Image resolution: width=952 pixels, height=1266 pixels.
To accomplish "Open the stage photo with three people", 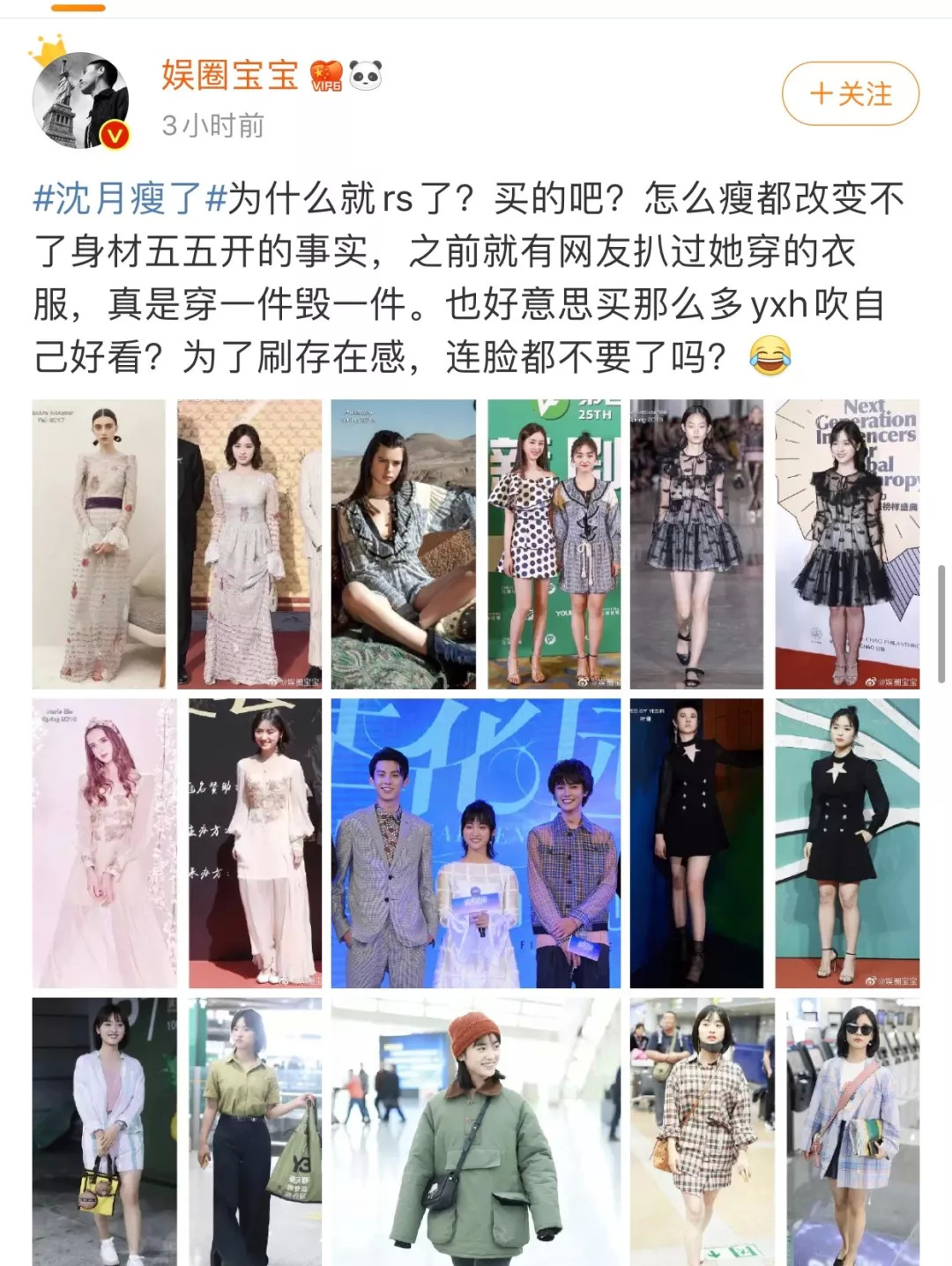I will tap(476, 843).
